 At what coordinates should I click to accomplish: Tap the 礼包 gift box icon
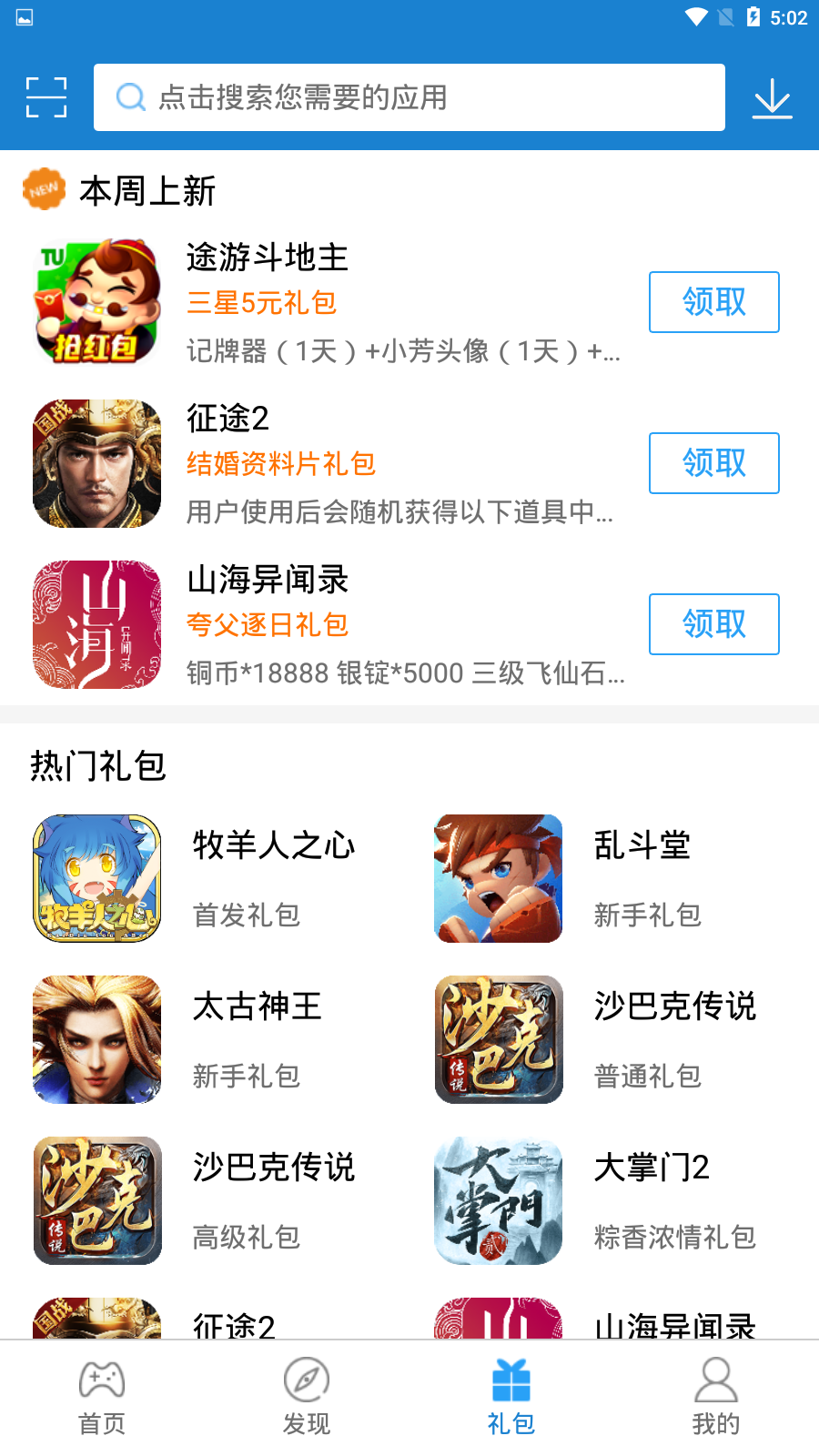(x=511, y=1380)
